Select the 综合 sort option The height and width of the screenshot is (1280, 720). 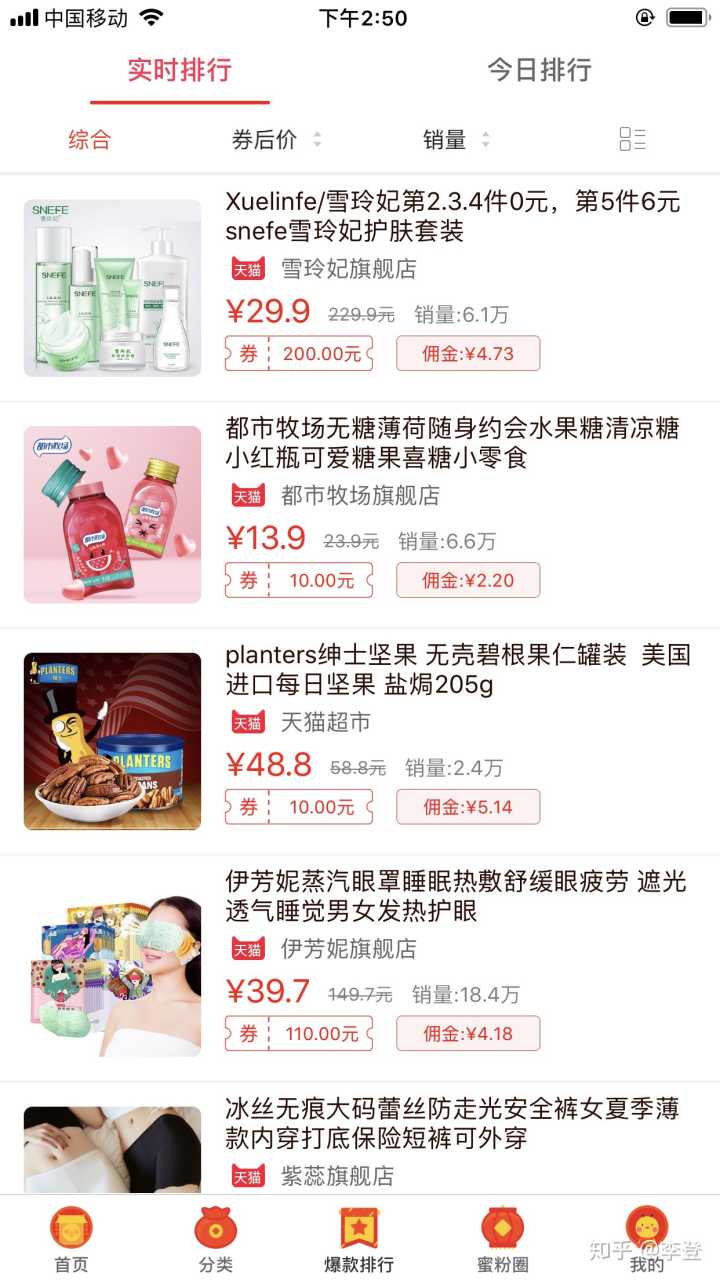click(x=89, y=140)
